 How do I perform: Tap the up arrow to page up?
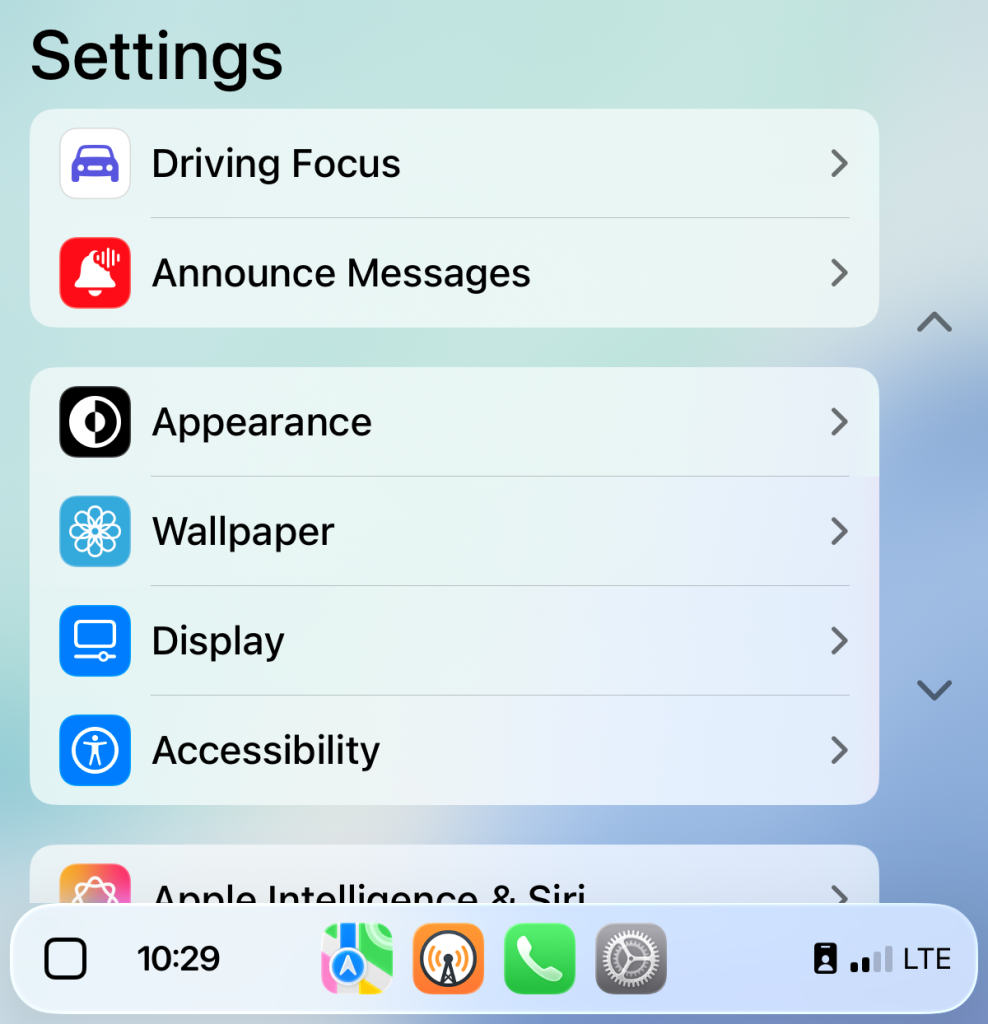934,322
